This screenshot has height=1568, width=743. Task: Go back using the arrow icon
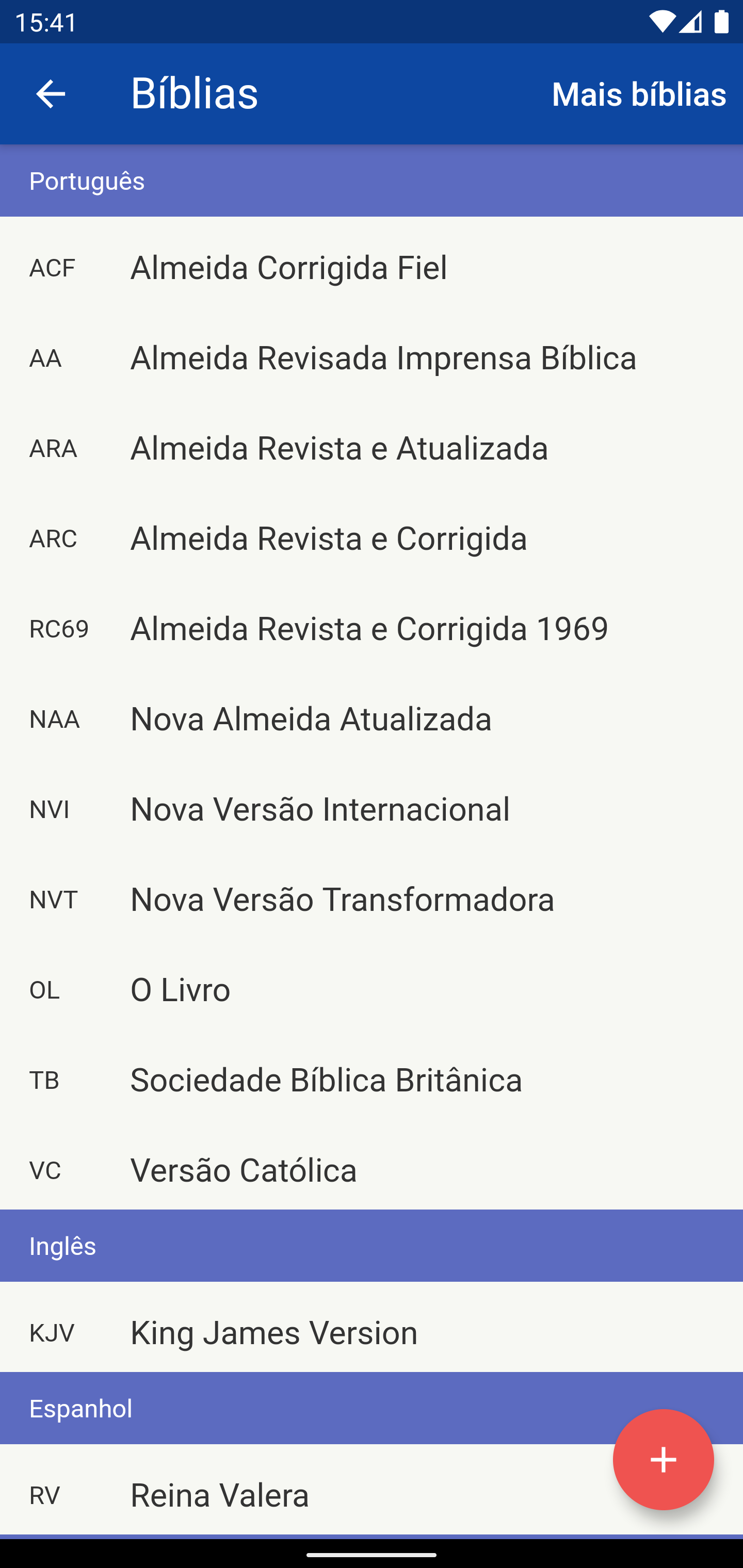pyautogui.click(x=51, y=94)
